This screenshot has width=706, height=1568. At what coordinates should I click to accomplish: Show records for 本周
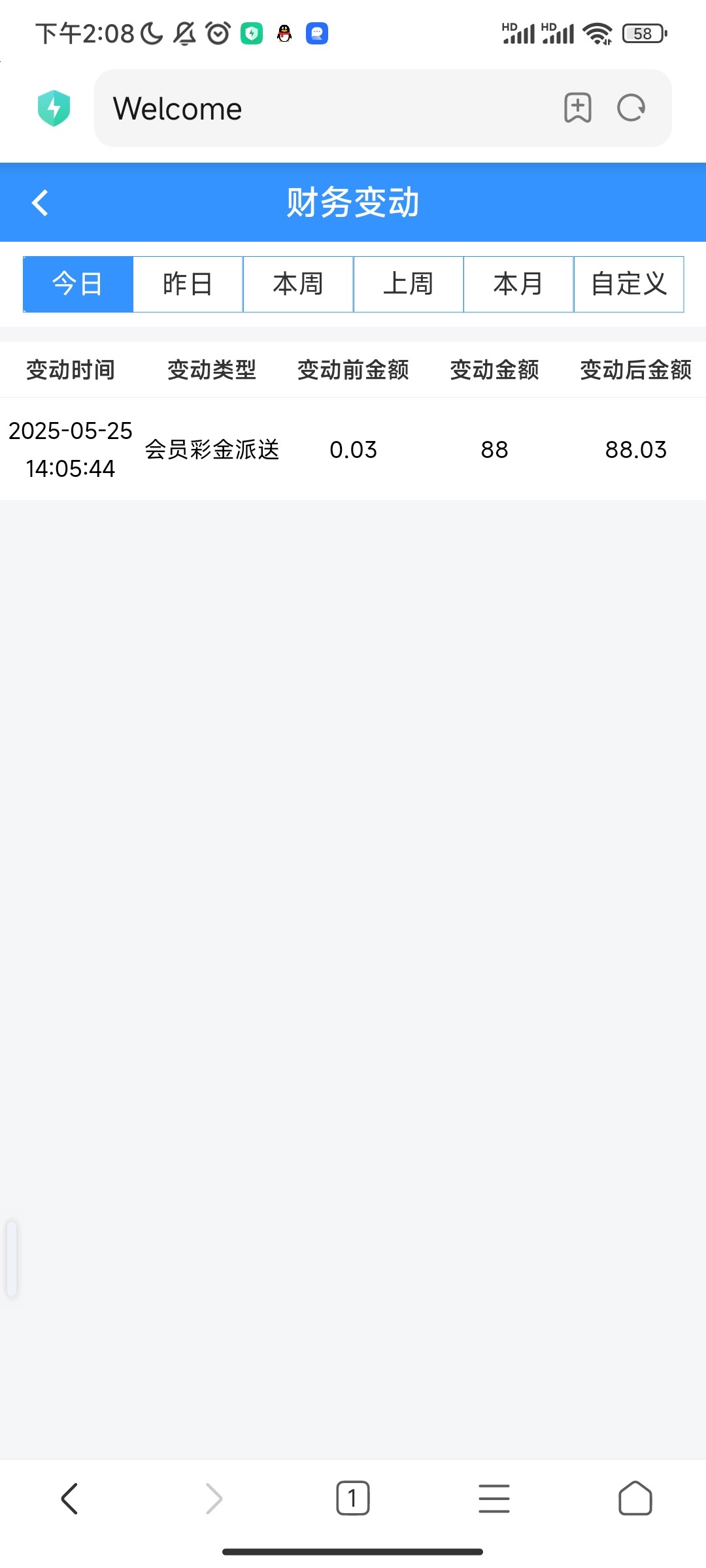point(298,284)
